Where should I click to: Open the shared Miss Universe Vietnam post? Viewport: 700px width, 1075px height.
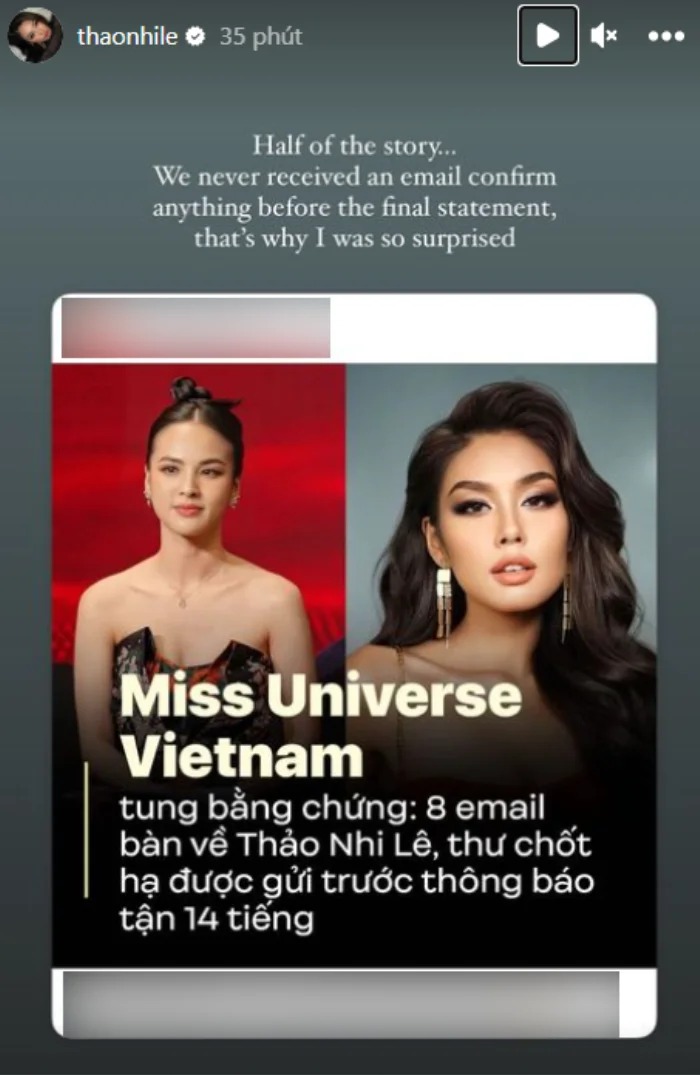tap(354, 664)
